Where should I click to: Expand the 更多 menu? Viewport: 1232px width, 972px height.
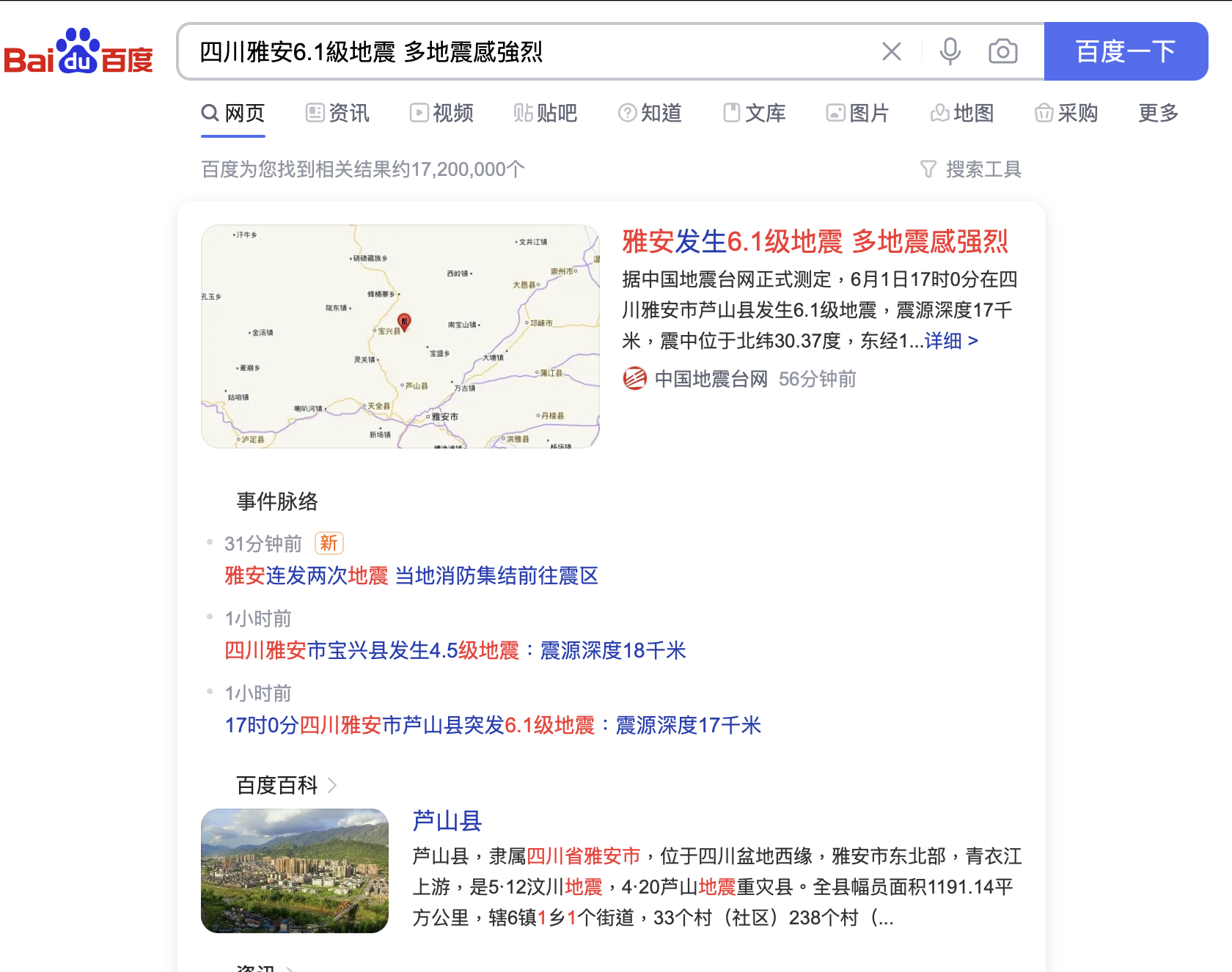pyautogui.click(x=1158, y=113)
